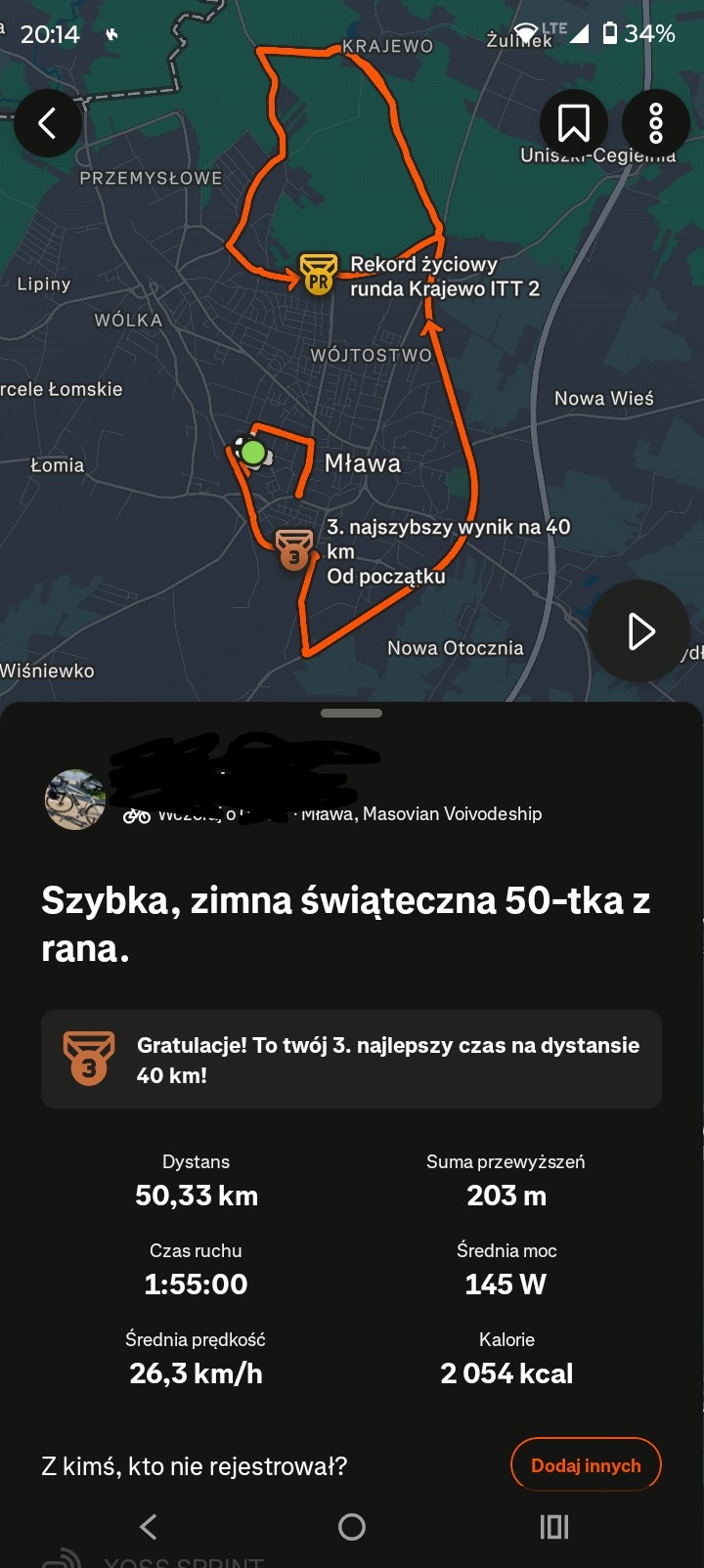Open system recent apps
This screenshot has height=1568, width=704.
pyautogui.click(x=553, y=1527)
